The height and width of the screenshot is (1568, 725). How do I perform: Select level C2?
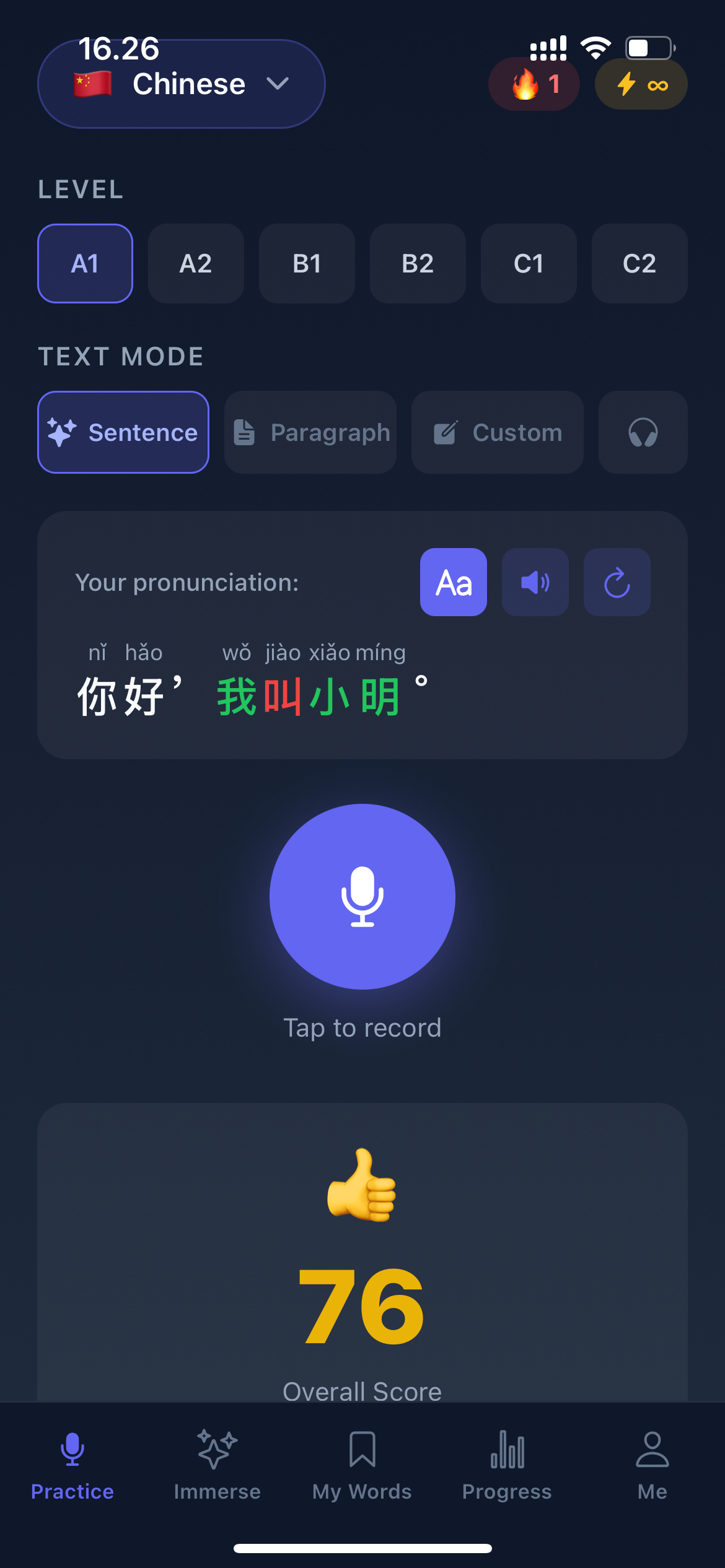(639, 264)
